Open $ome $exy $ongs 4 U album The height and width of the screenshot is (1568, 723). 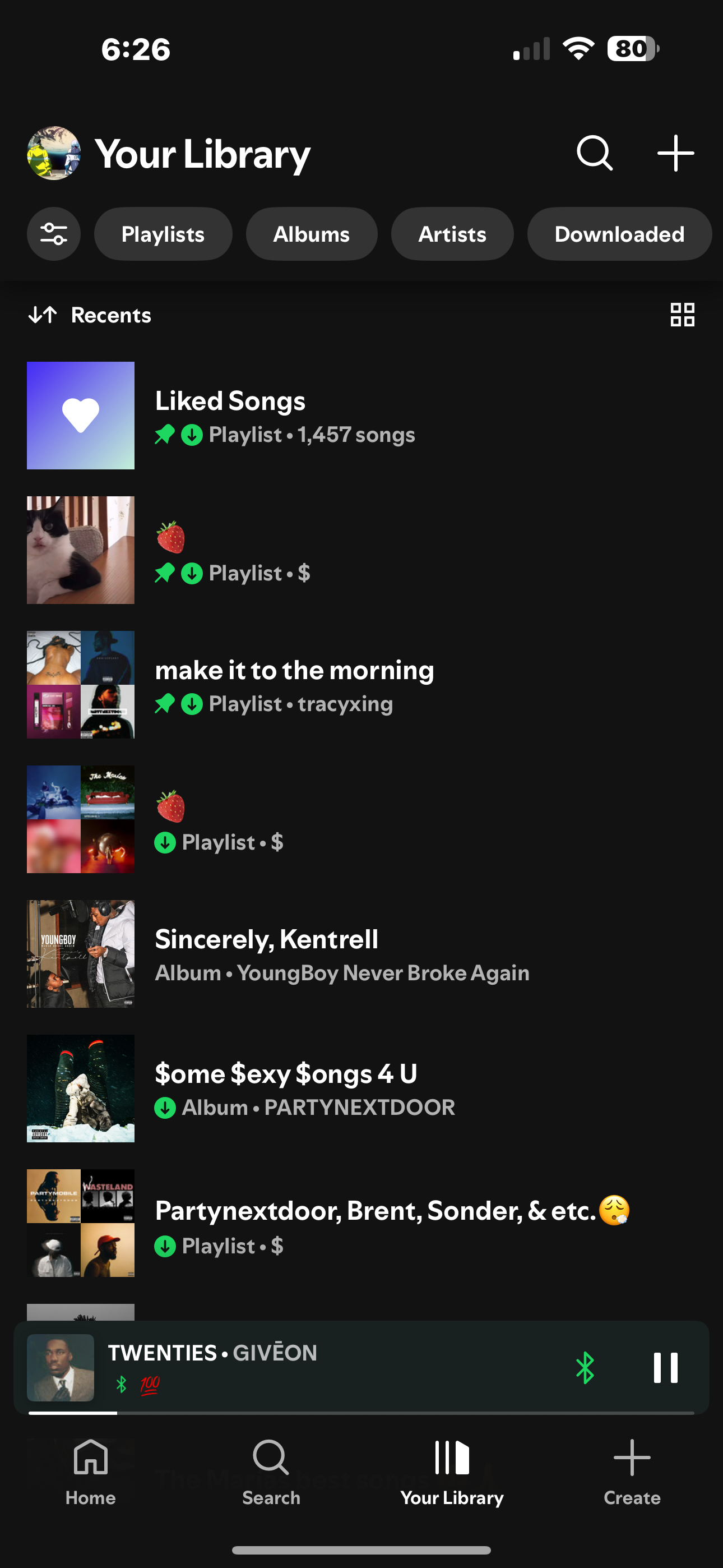[x=286, y=1089]
